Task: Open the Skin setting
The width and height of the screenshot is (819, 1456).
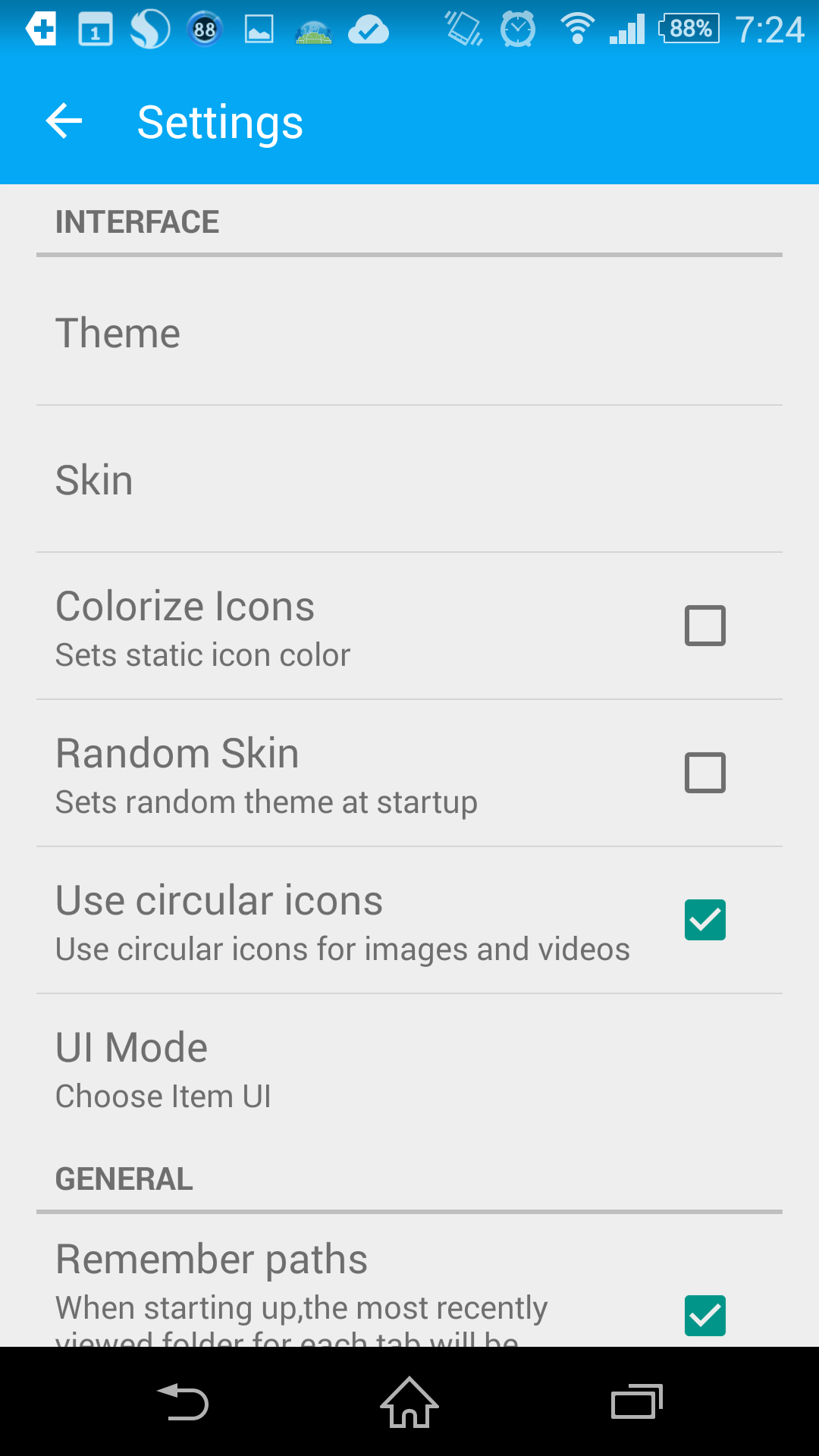Action: tap(409, 479)
